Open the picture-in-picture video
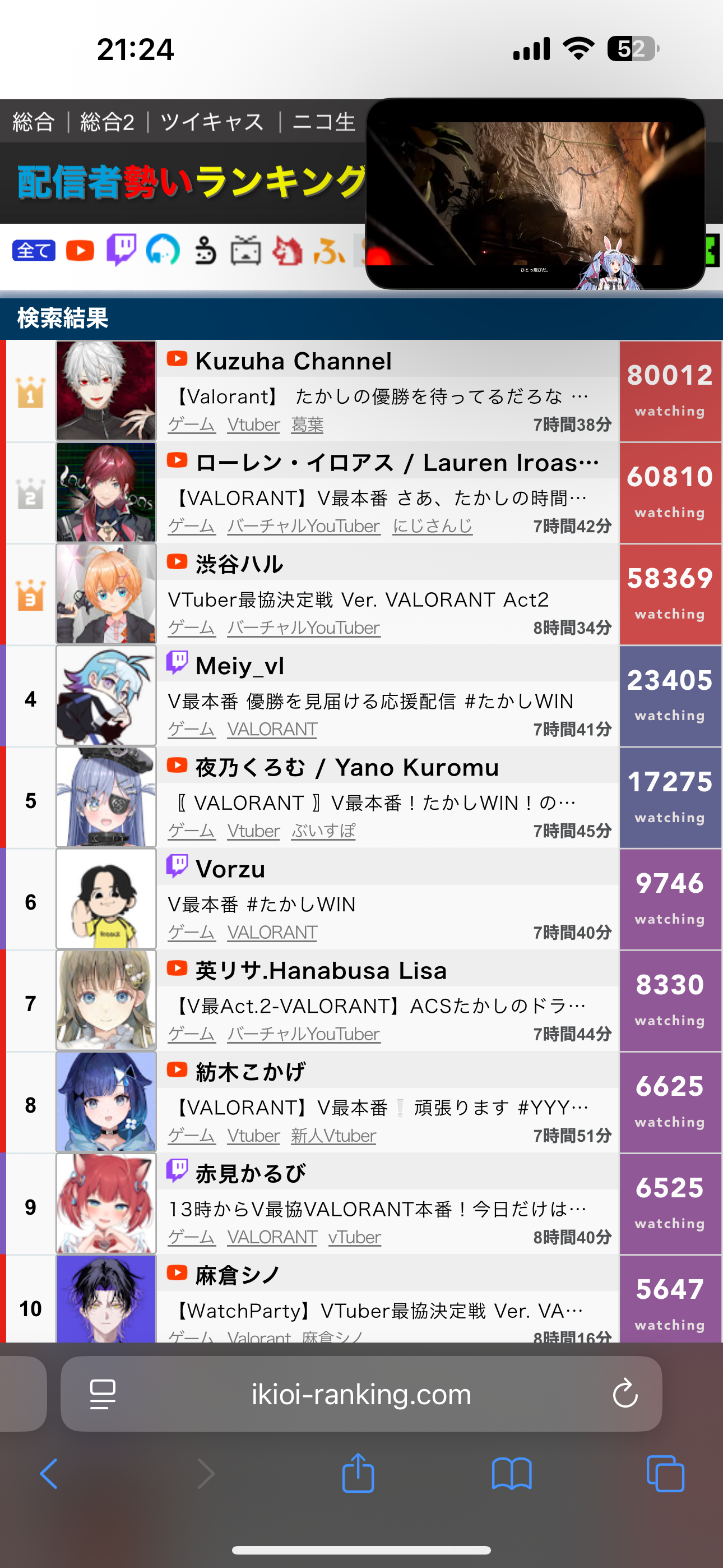723x1568 pixels. point(535,194)
